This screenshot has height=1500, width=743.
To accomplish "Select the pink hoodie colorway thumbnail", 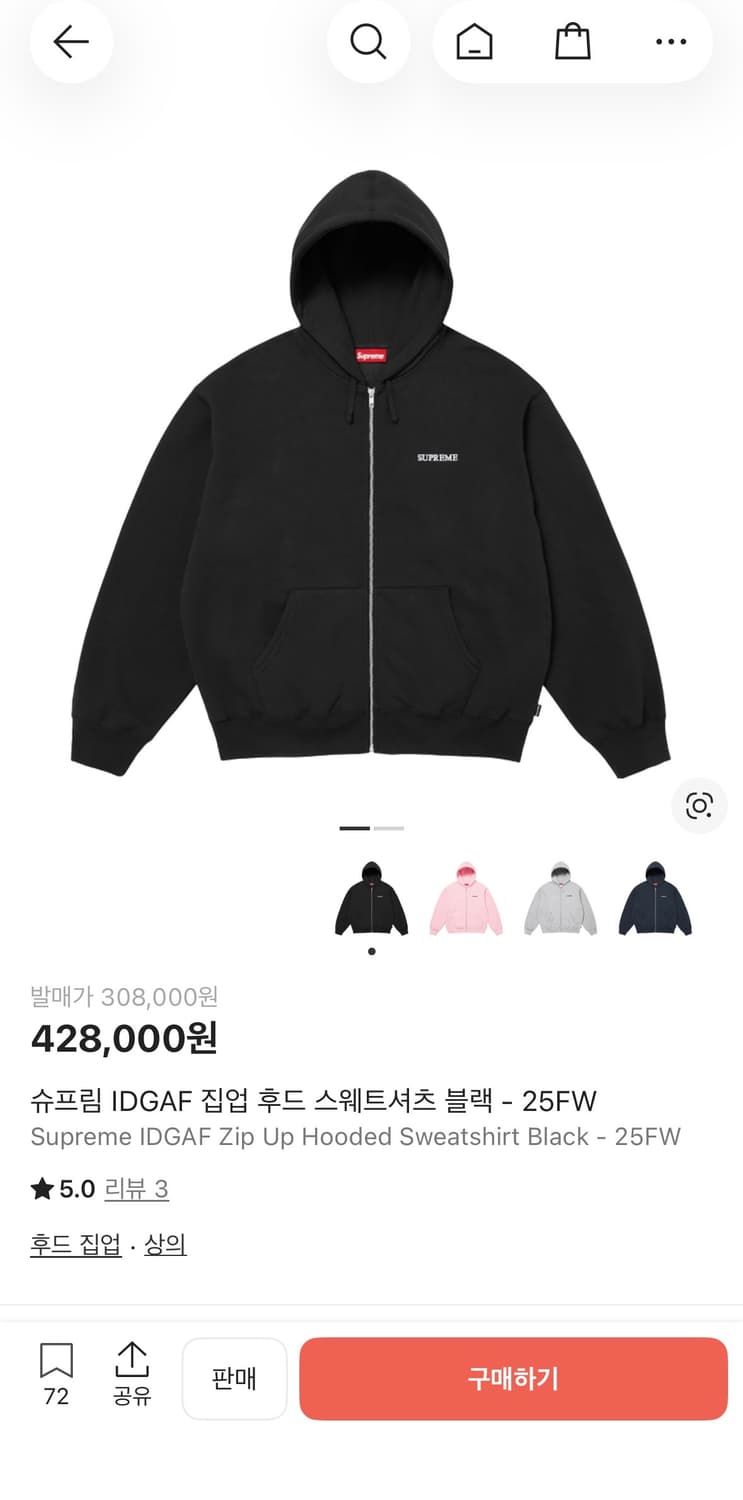I will click(x=466, y=897).
